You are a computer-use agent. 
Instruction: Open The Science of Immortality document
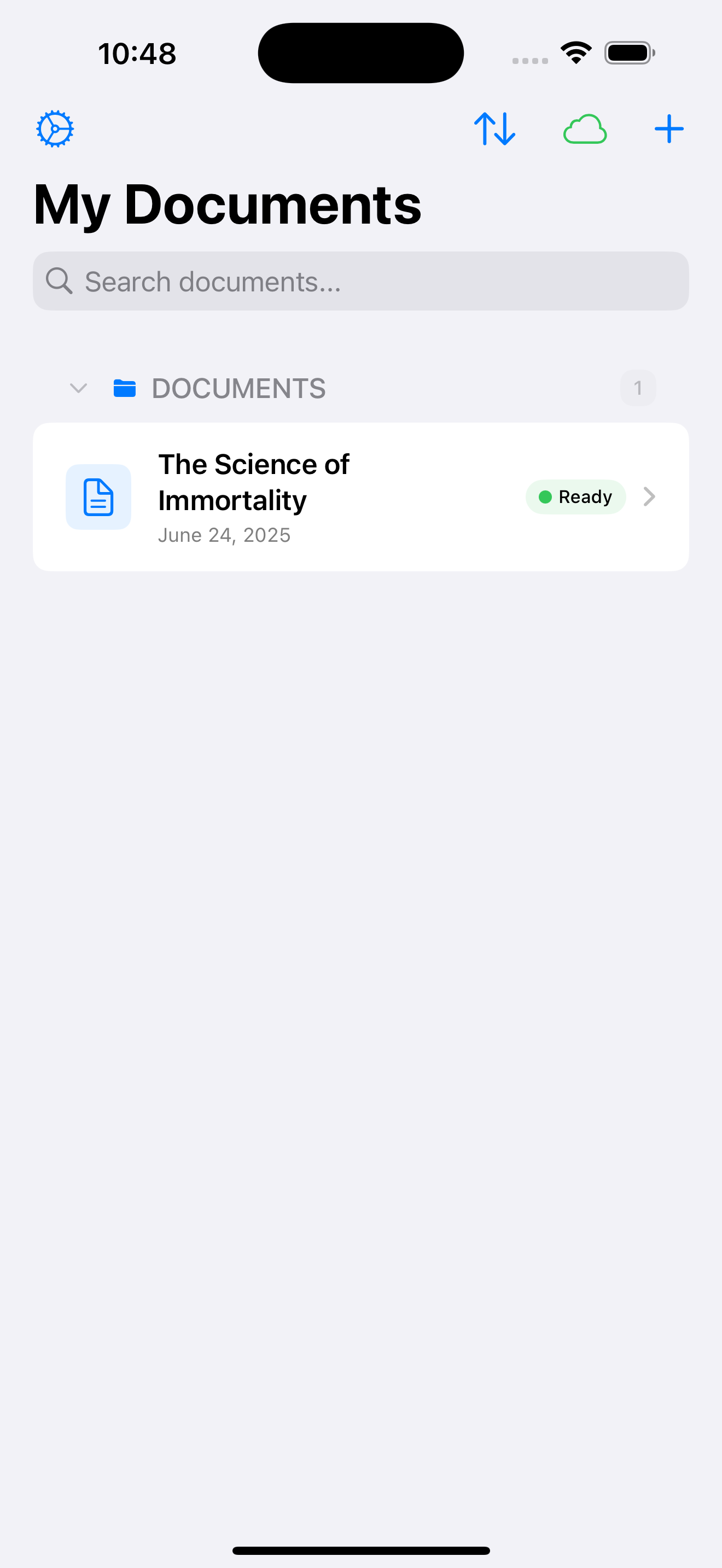360,496
